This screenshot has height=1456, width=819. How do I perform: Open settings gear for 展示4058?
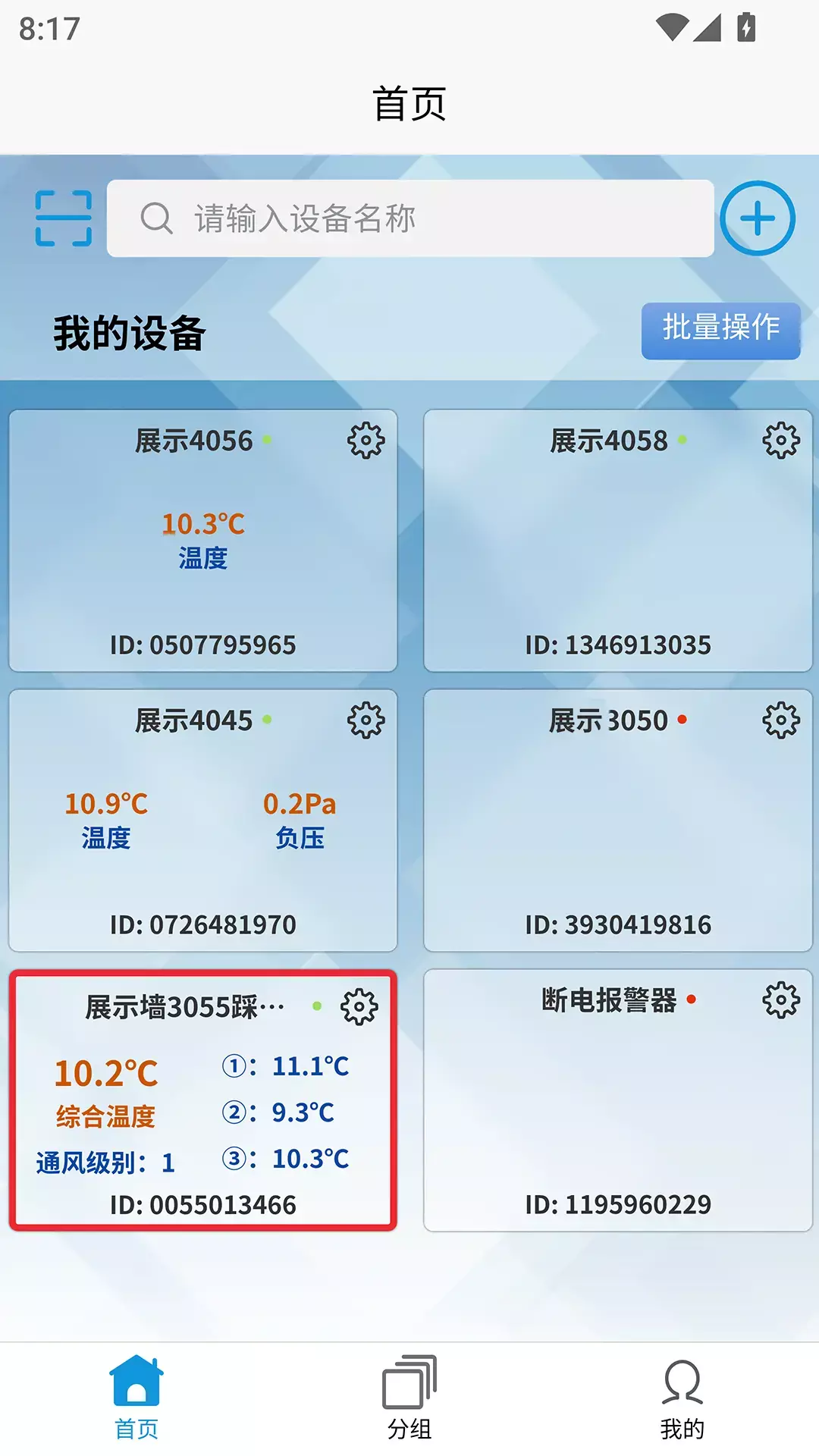coord(781,441)
